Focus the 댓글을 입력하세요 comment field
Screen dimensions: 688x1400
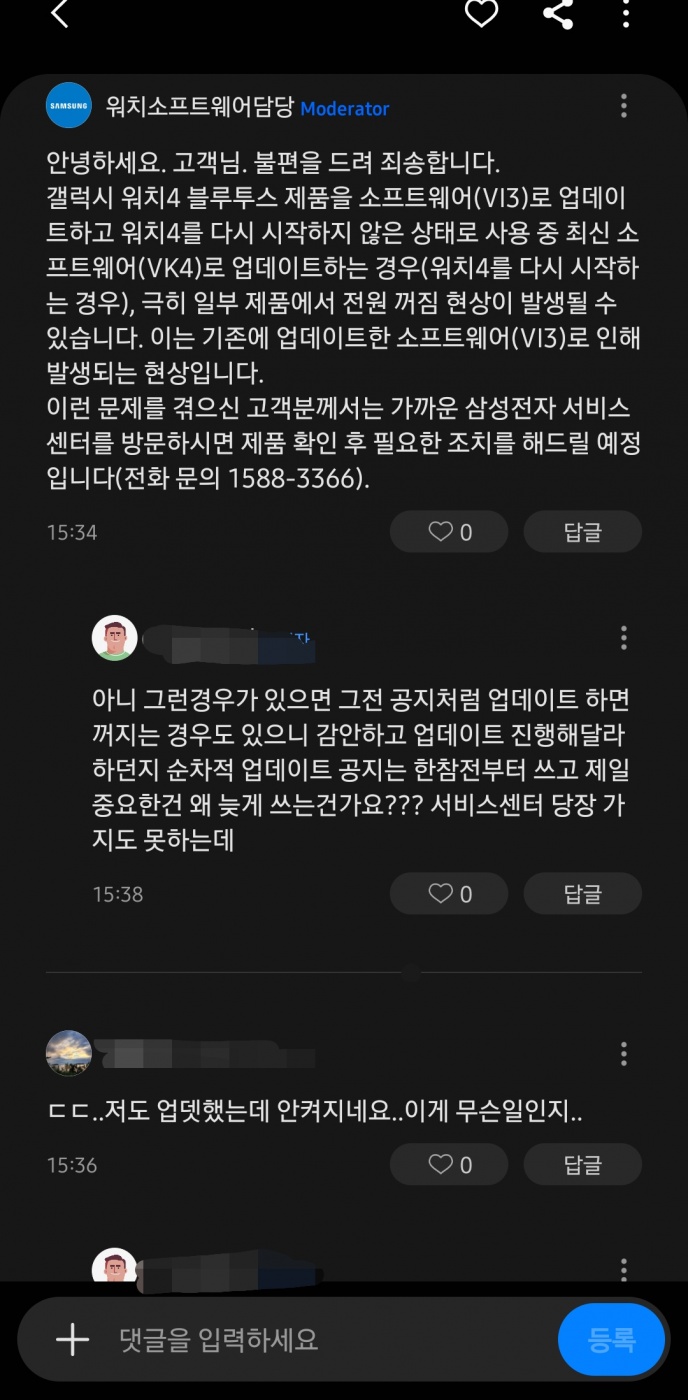(330, 1340)
